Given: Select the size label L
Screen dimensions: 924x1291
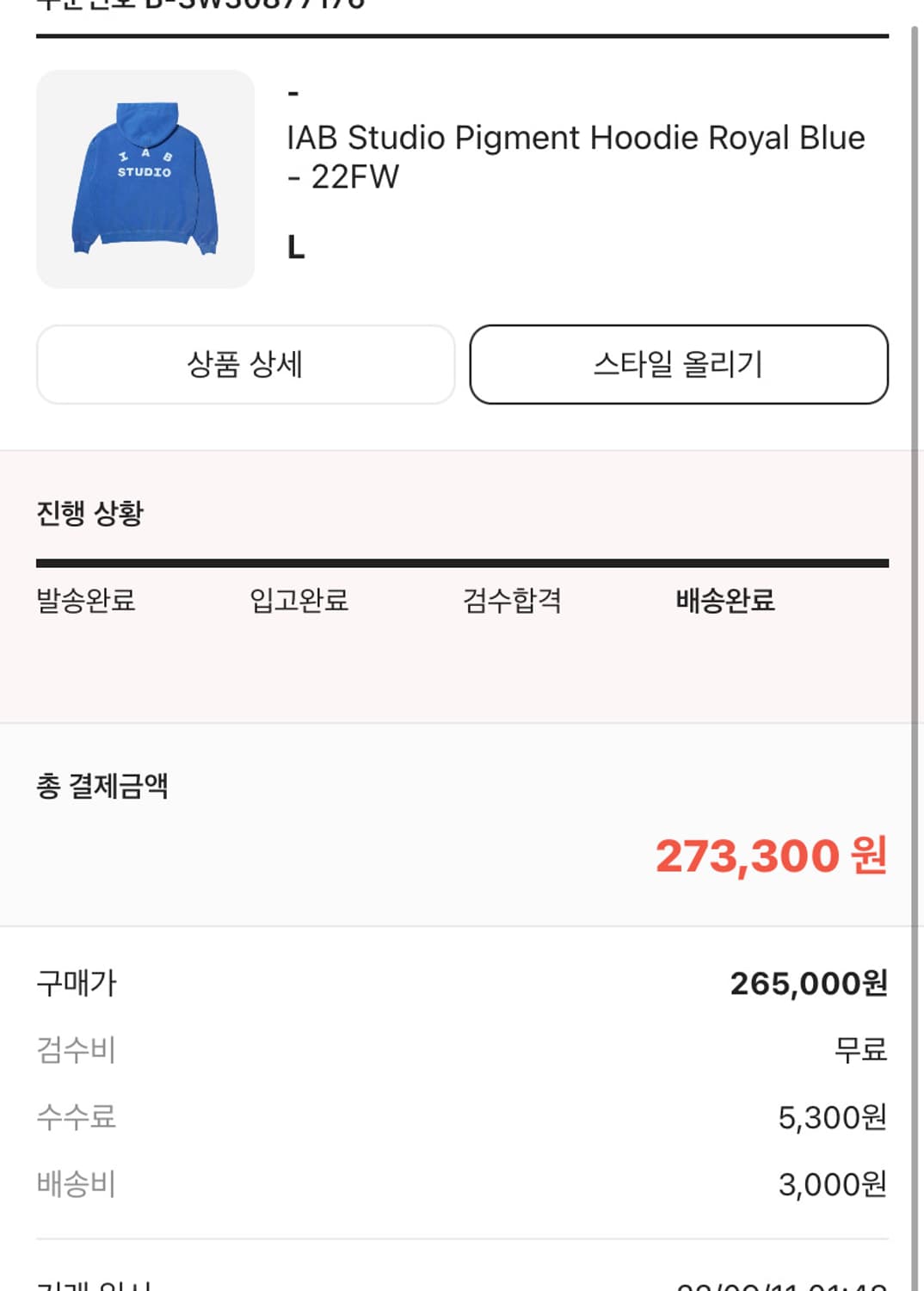Looking at the screenshot, I should pos(296,250).
